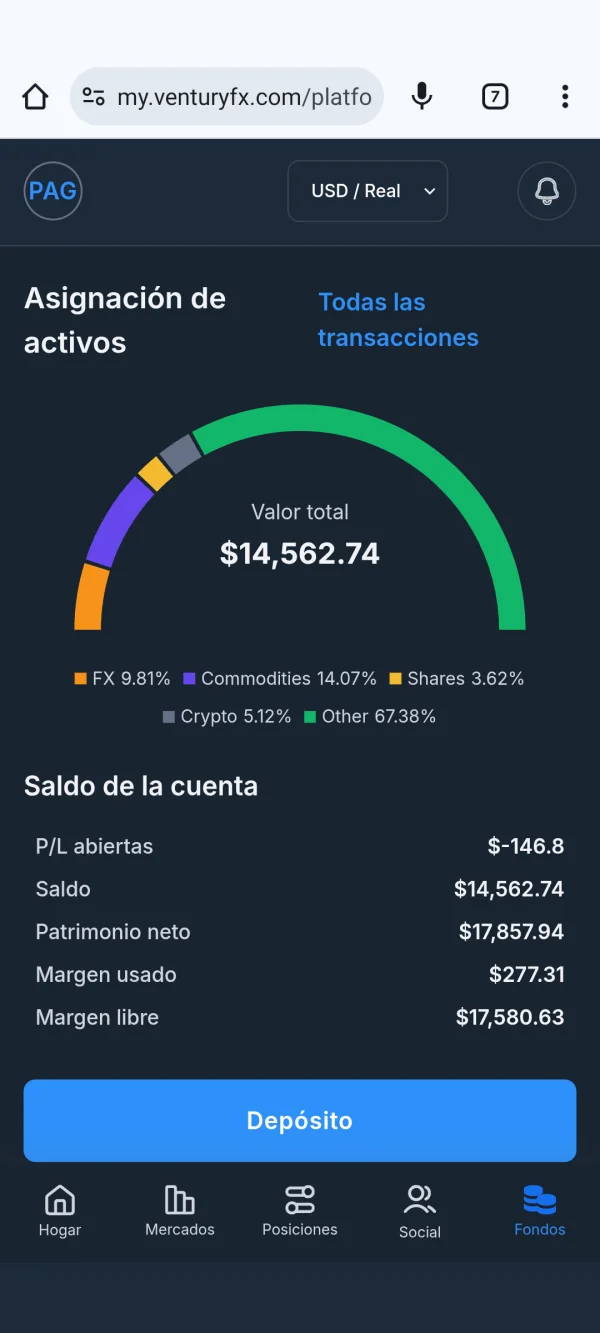Select the Fondos tab

(x=540, y=1211)
